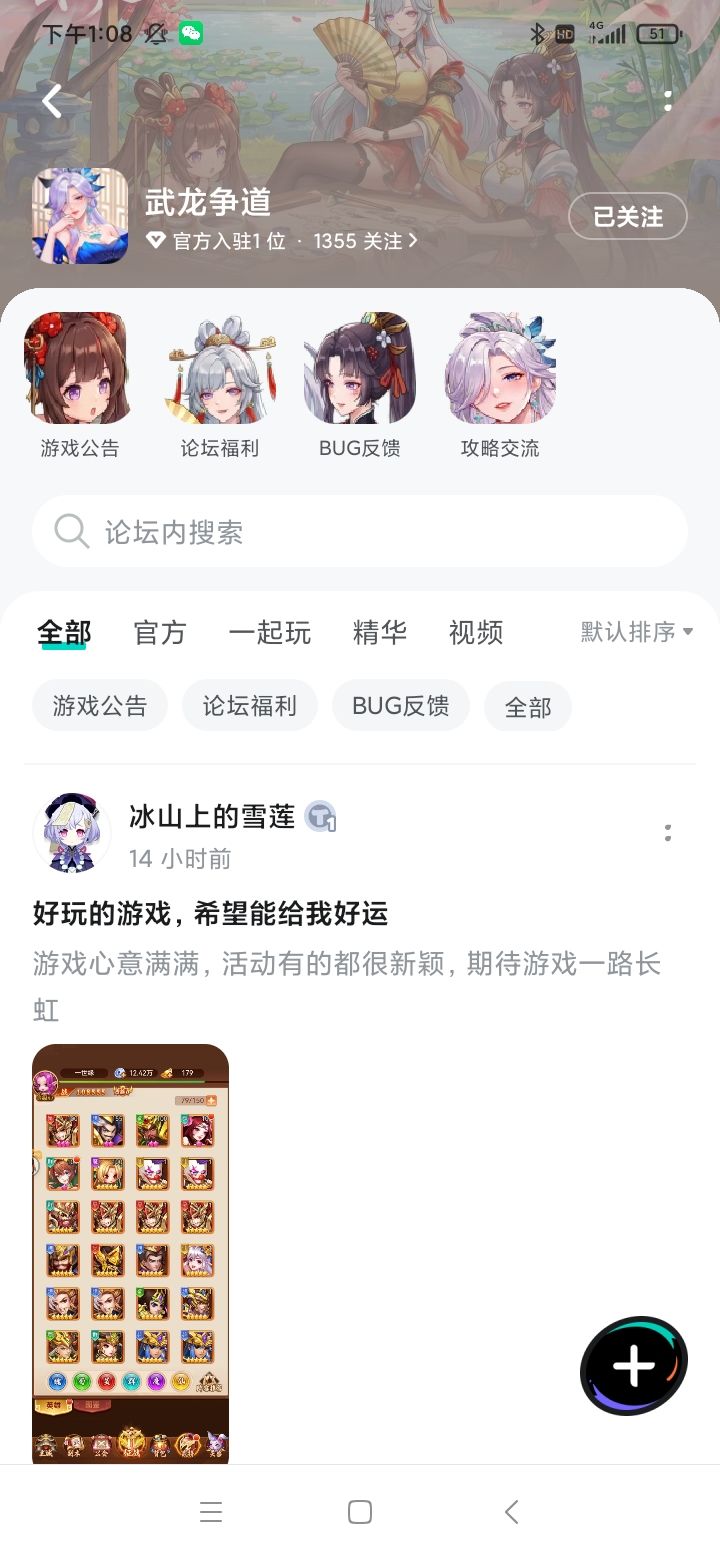Tap the 论坛内搜索 search box

360,531
